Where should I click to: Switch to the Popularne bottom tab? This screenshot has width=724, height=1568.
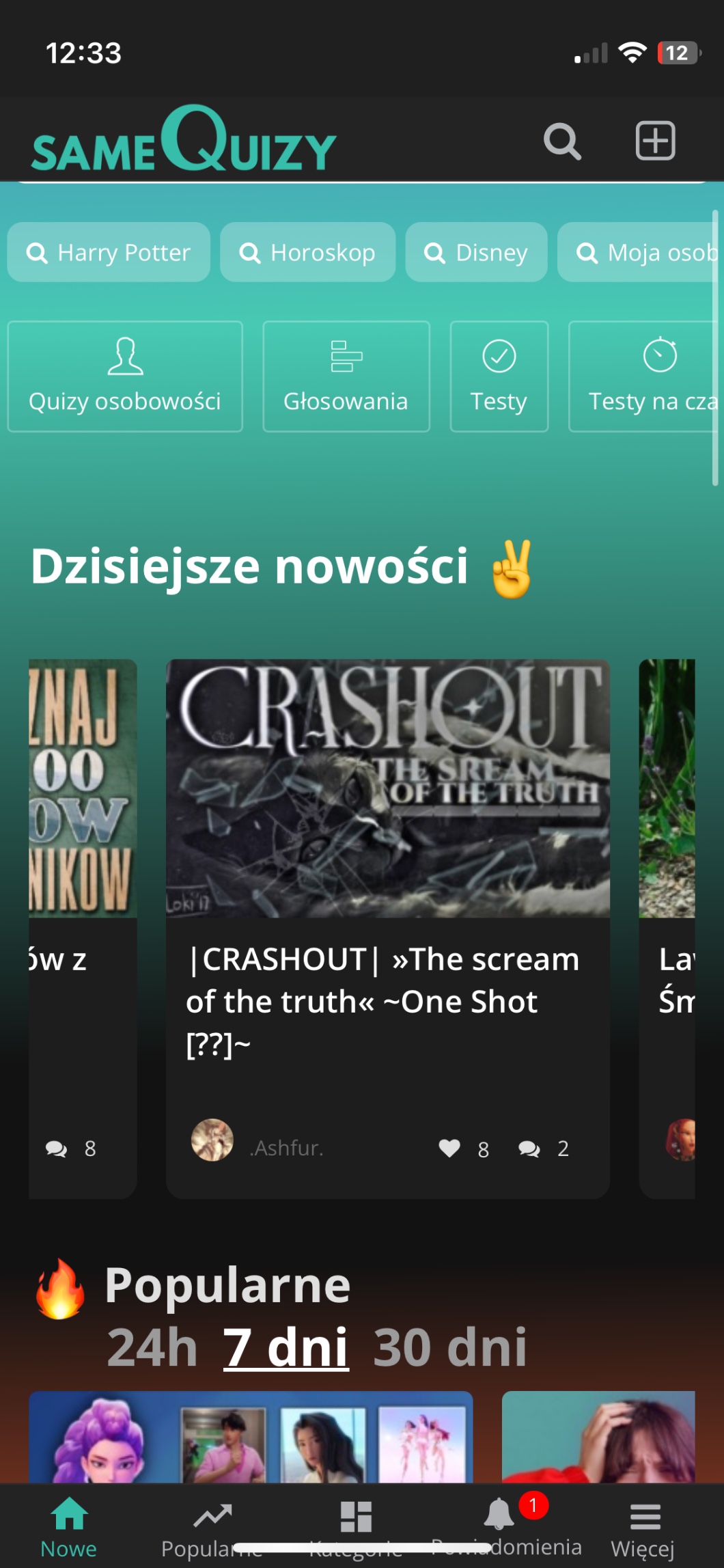pyautogui.click(x=212, y=1528)
